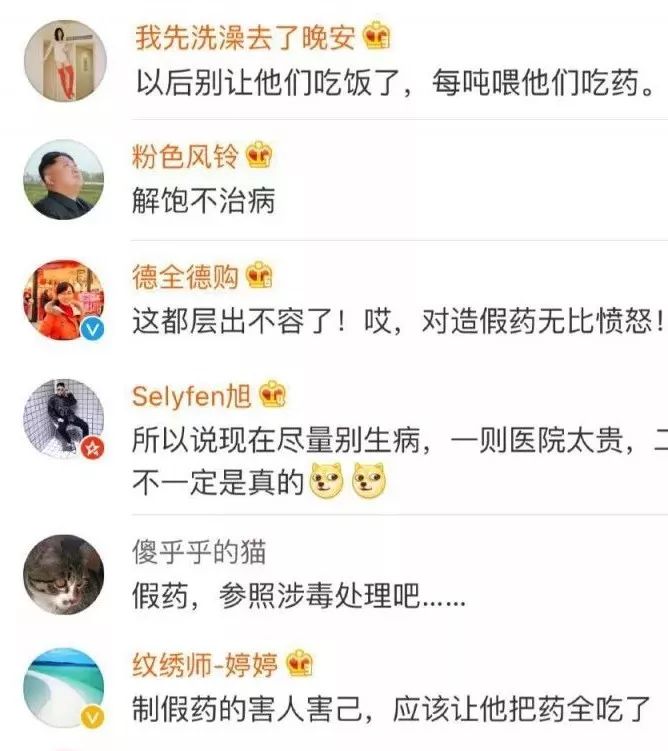Image resolution: width=668 pixels, height=751 pixels.
Task: Open the comment about 制假药的害人害己
Action: (x=391, y=709)
